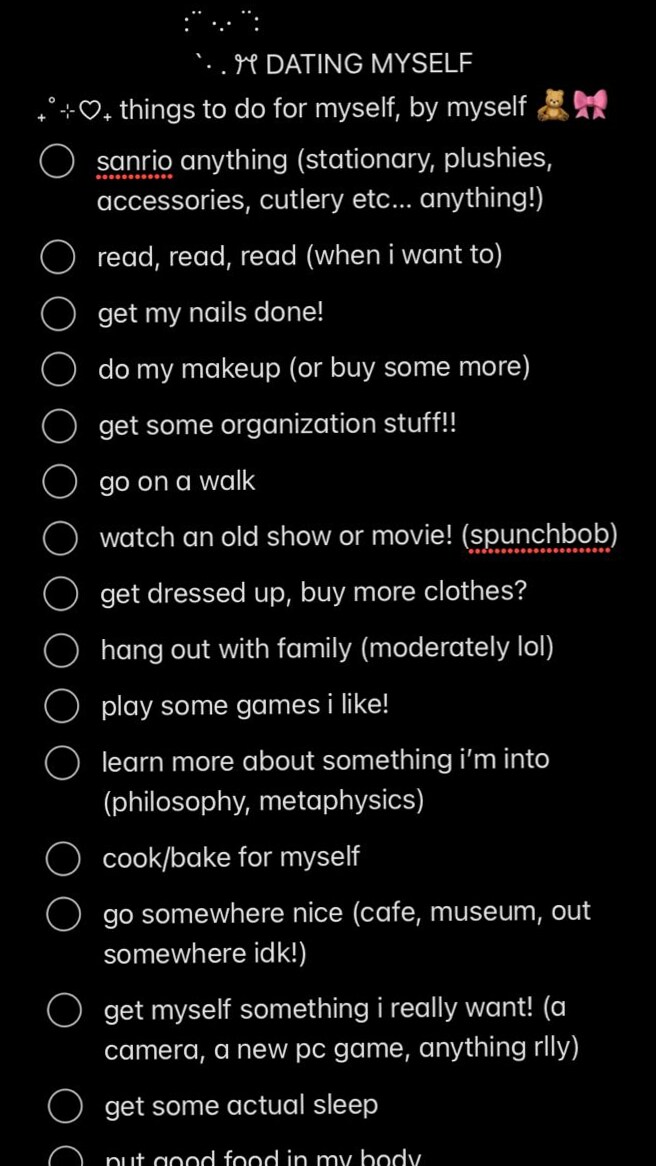
Task: Check off get some actual sleep
Action: [65, 1107]
